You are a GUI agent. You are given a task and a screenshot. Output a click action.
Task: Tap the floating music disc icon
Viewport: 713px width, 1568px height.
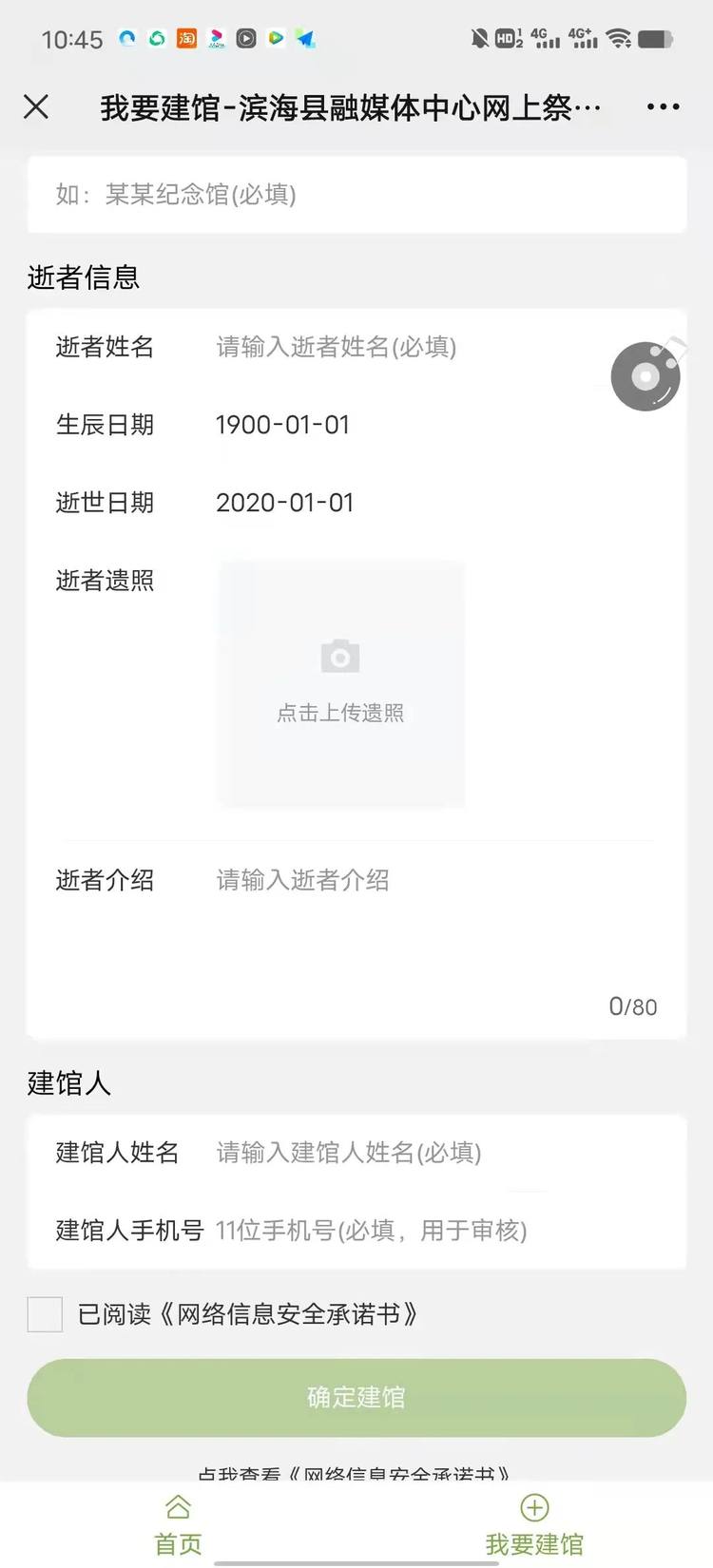point(646,375)
